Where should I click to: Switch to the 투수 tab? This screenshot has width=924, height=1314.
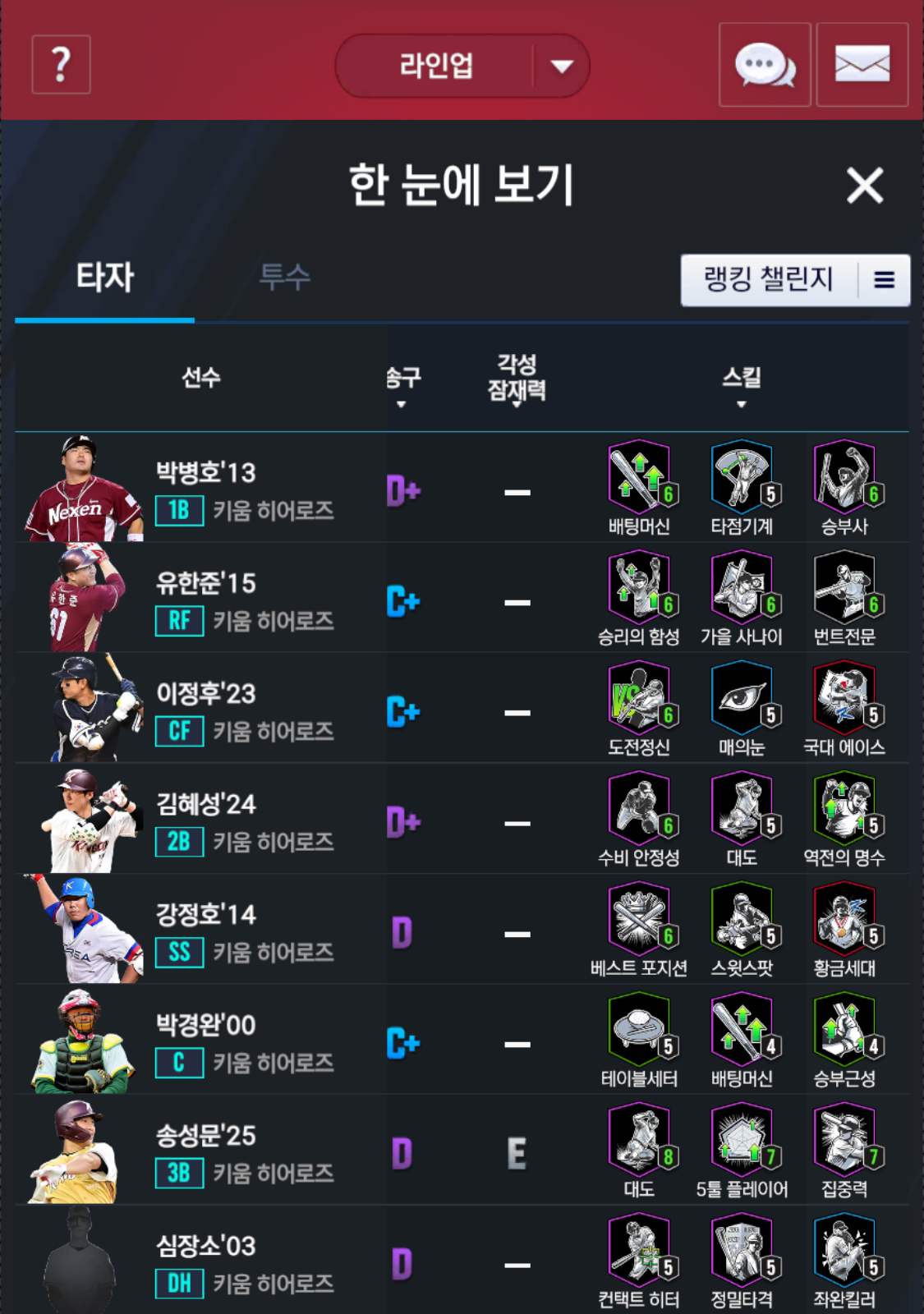(x=284, y=277)
